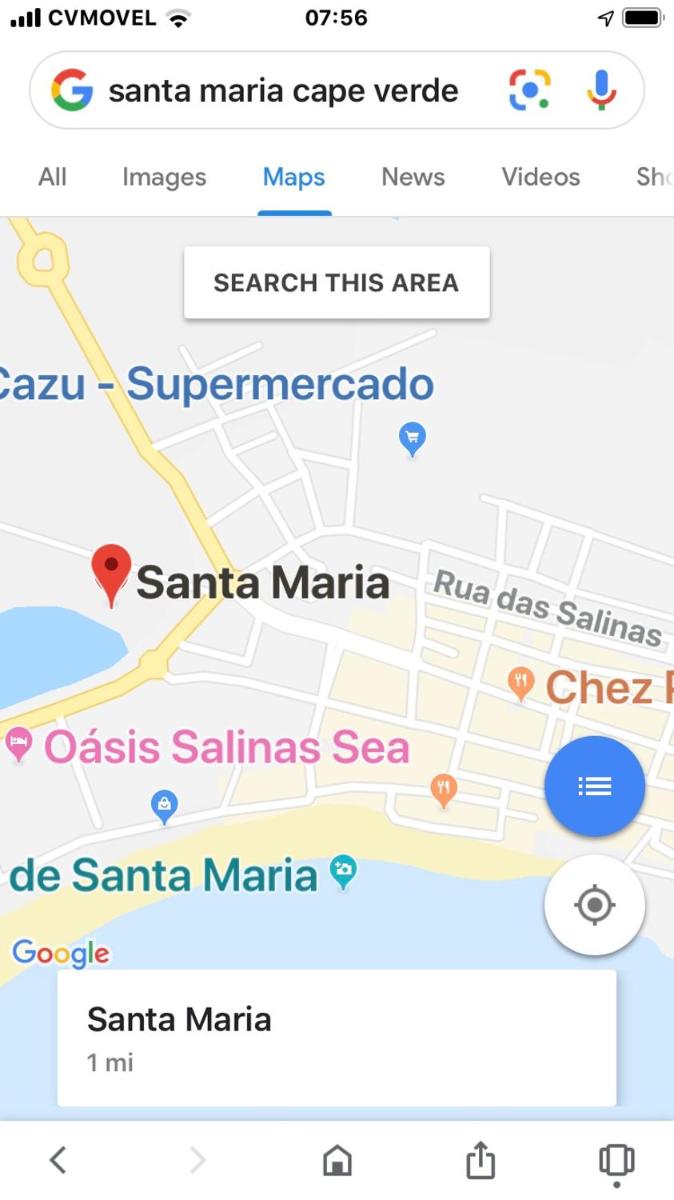Go back in the browser
This screenshot has width=674, height=1200.
pos(58,1160)
